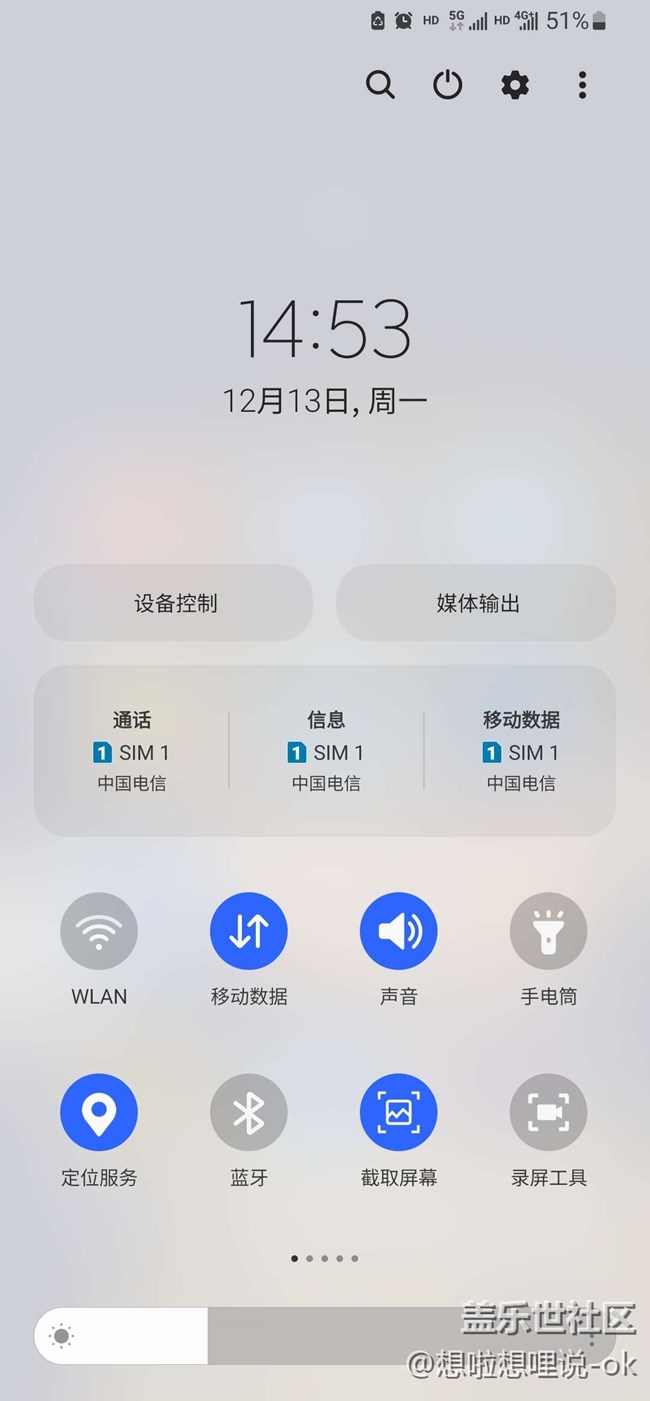
Task: Open settings with the gear icon
Action: tap(514, 86)
